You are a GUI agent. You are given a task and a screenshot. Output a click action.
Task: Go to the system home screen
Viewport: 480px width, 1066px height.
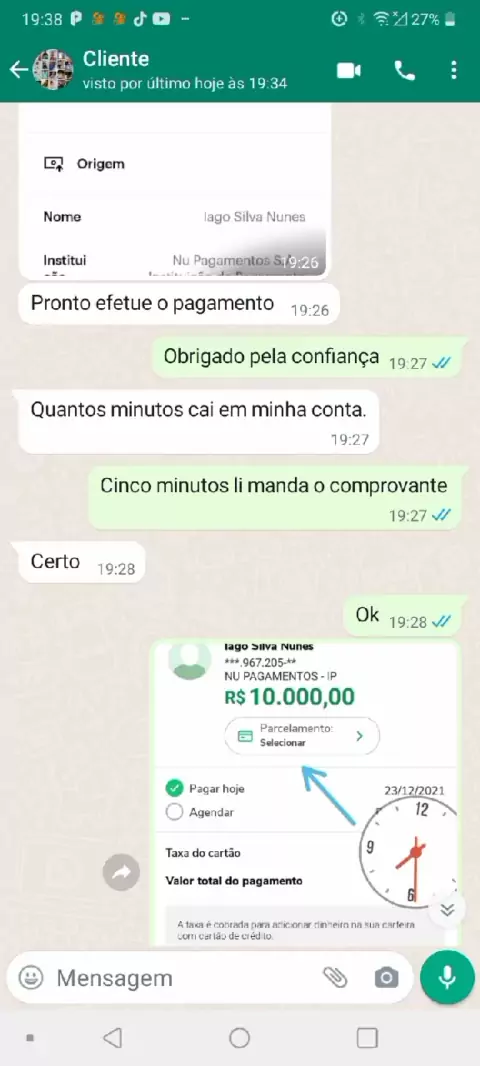pos(239,1037)
